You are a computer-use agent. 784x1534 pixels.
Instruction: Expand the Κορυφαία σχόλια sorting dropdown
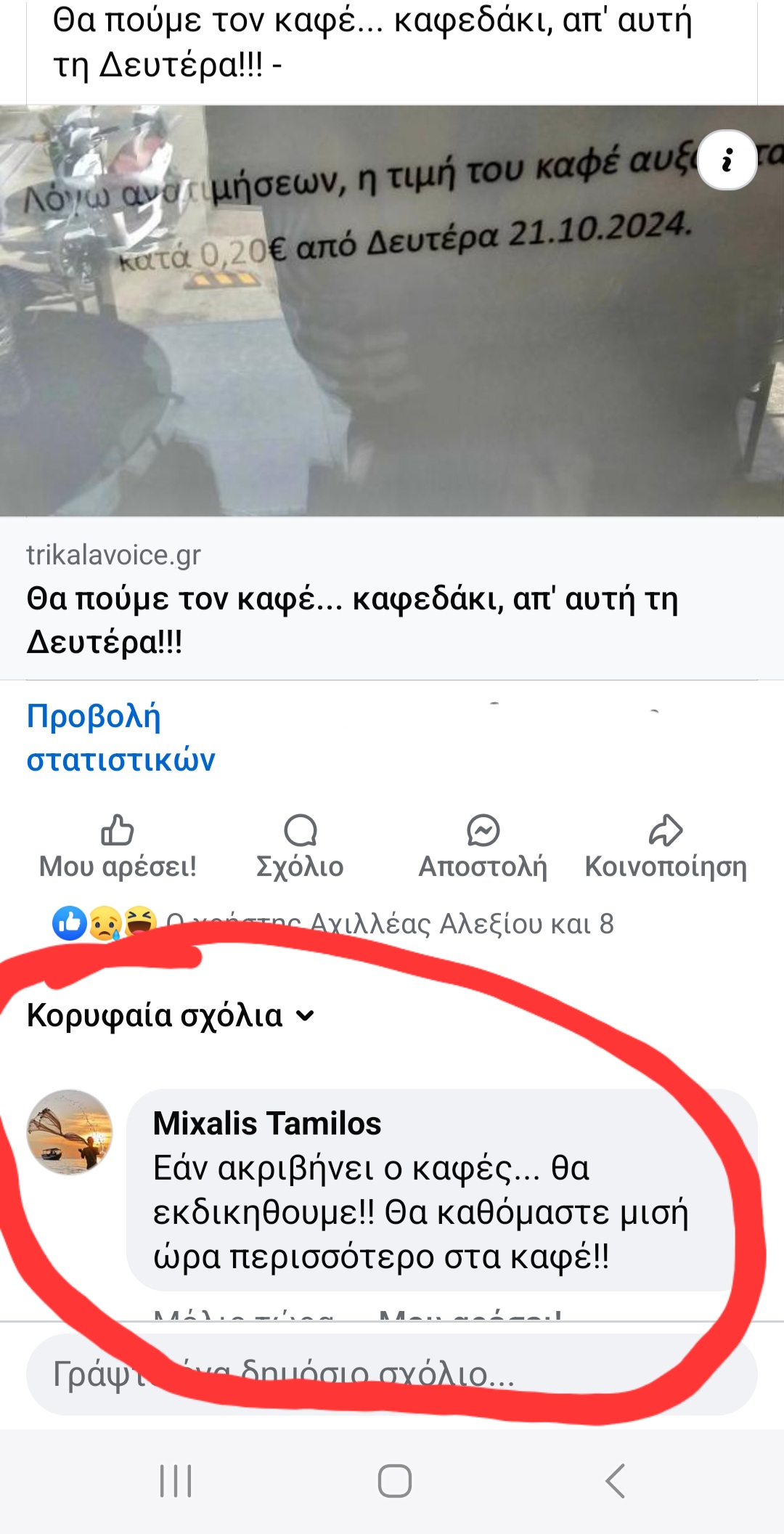[x=171, y=1015]
